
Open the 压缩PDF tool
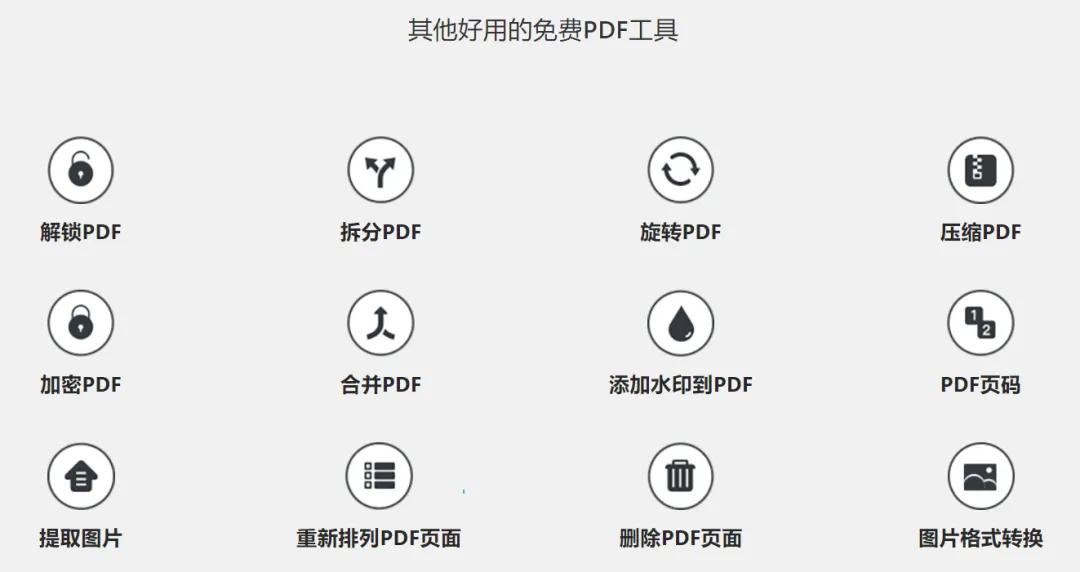click(x=980, y=171)
